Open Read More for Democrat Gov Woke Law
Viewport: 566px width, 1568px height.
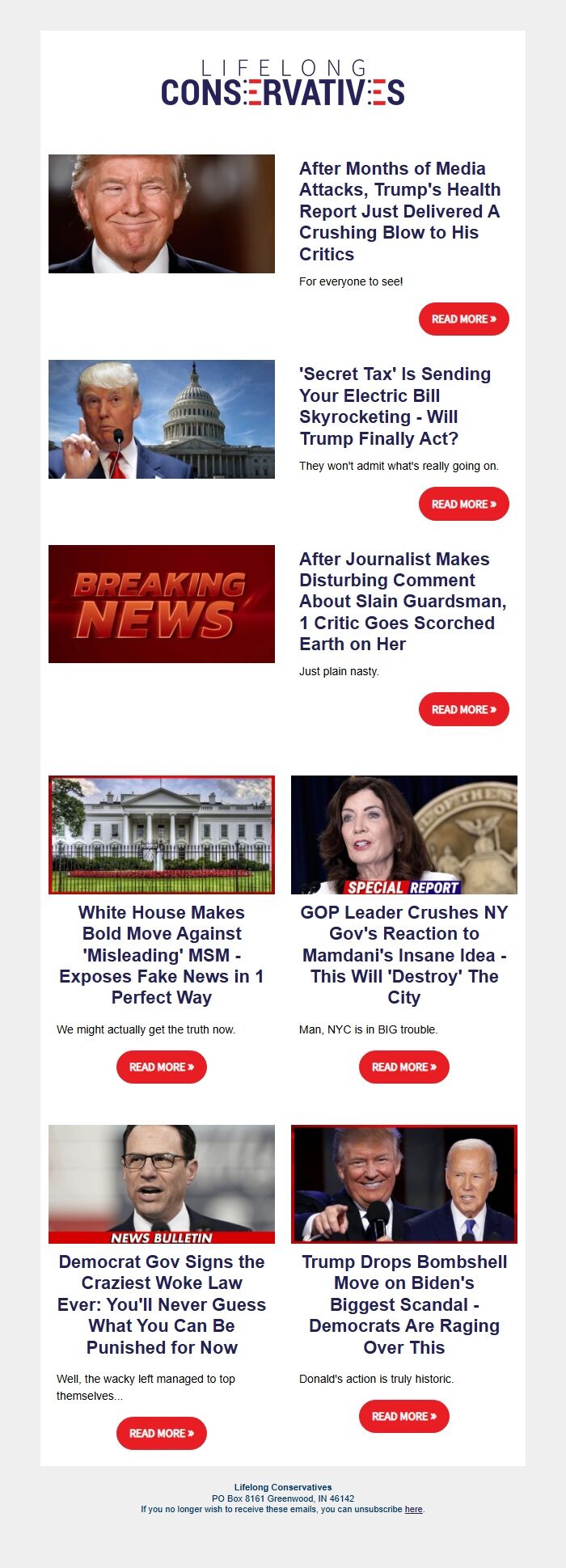[162, 1434]
